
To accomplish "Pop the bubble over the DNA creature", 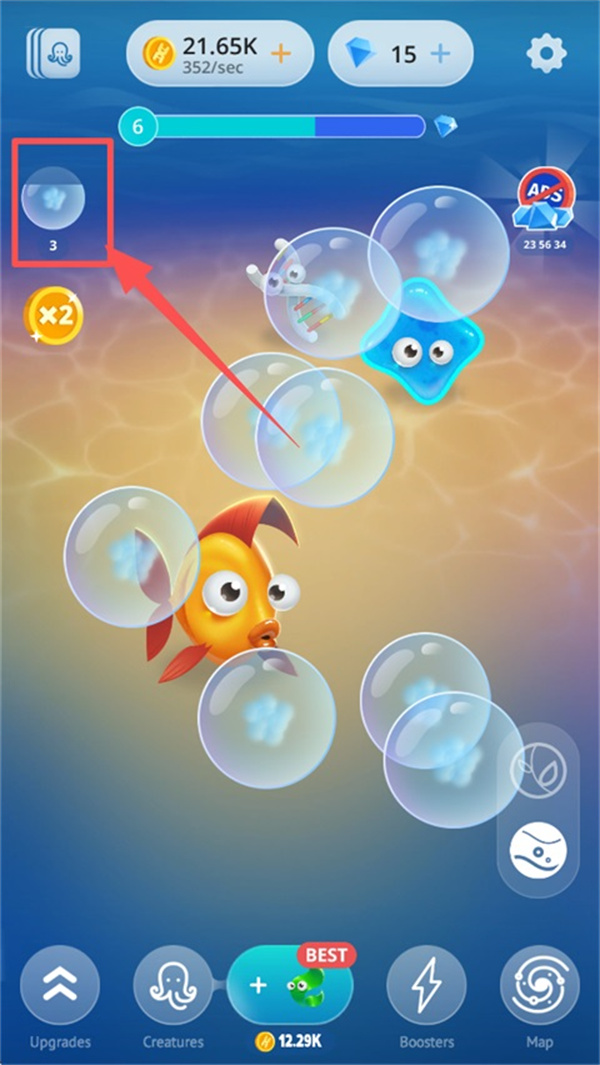I will pos(333,293).
